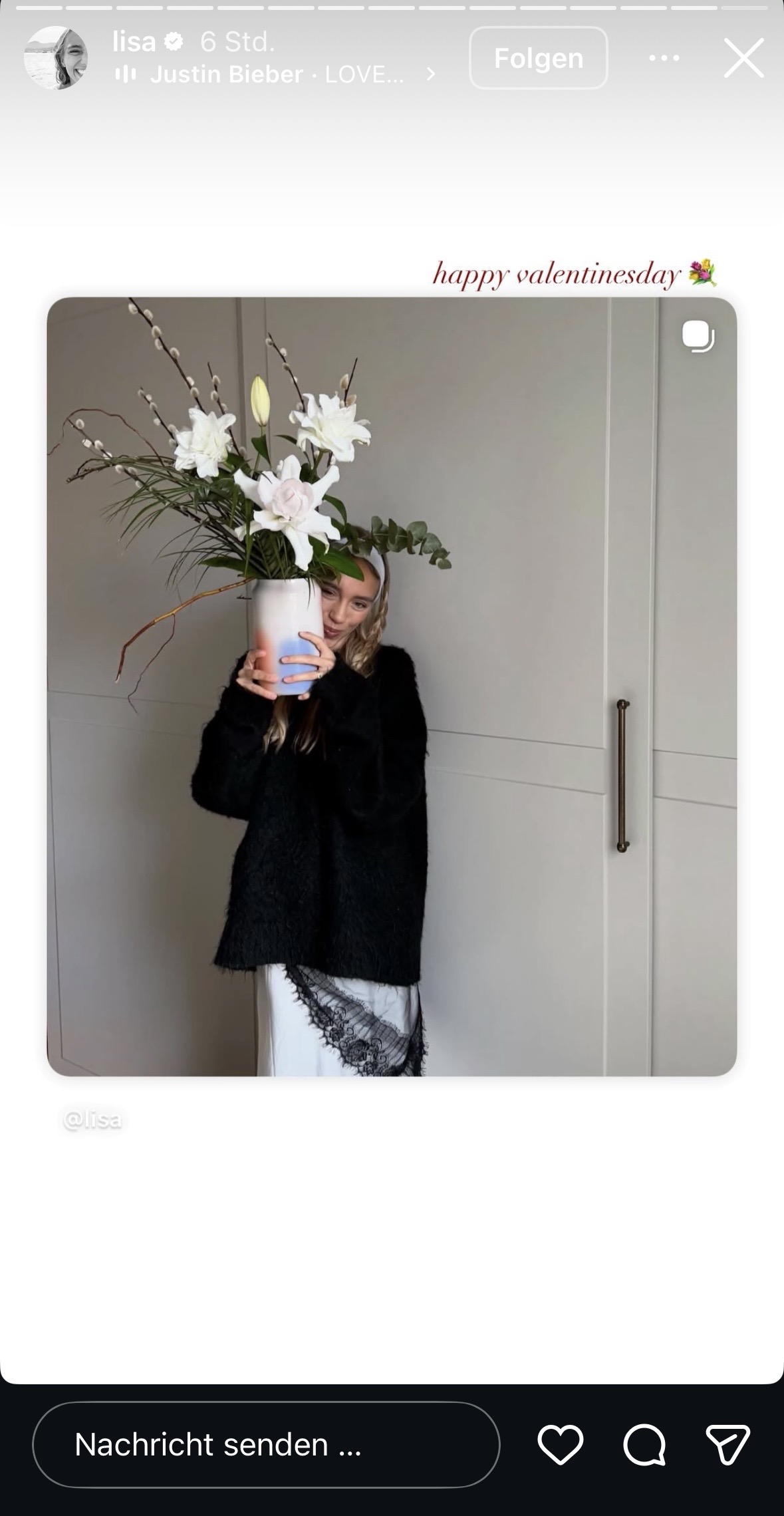
Task: Tap the Folgen button to follow lisa
Action: point(538,58)
